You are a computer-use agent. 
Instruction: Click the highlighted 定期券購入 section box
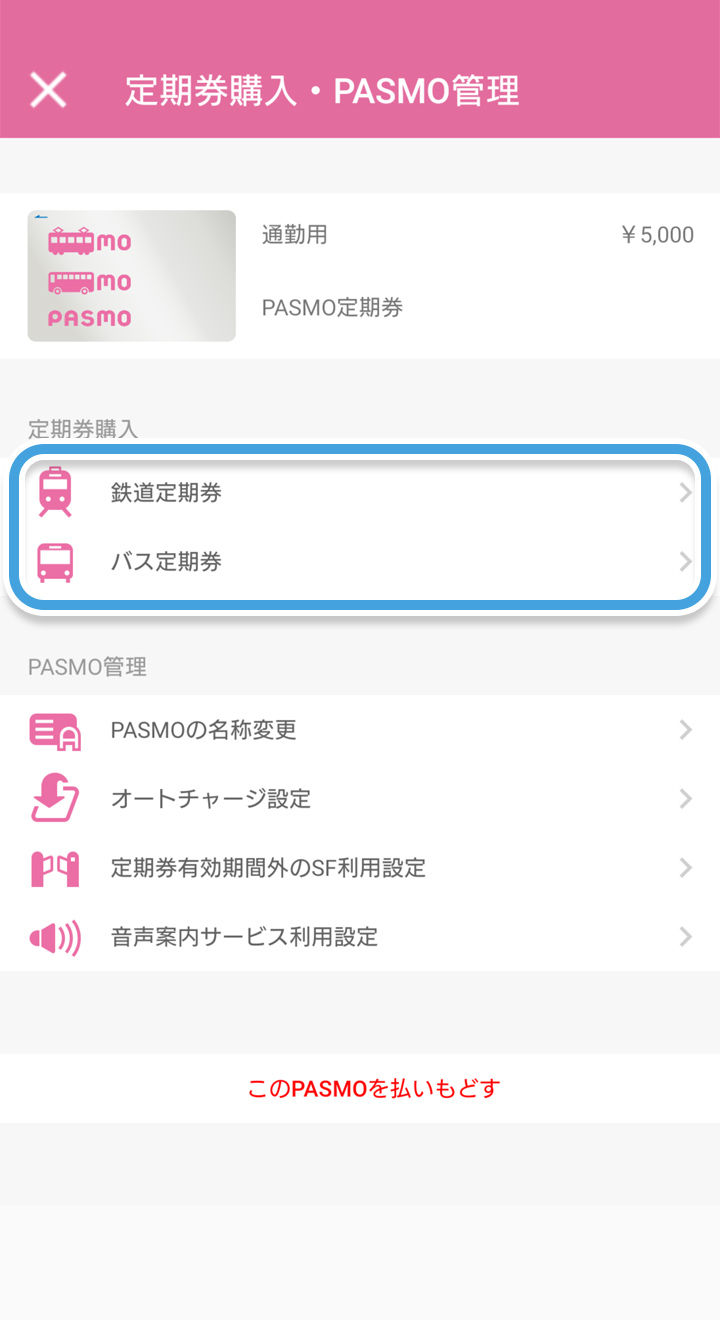[360, 527]
